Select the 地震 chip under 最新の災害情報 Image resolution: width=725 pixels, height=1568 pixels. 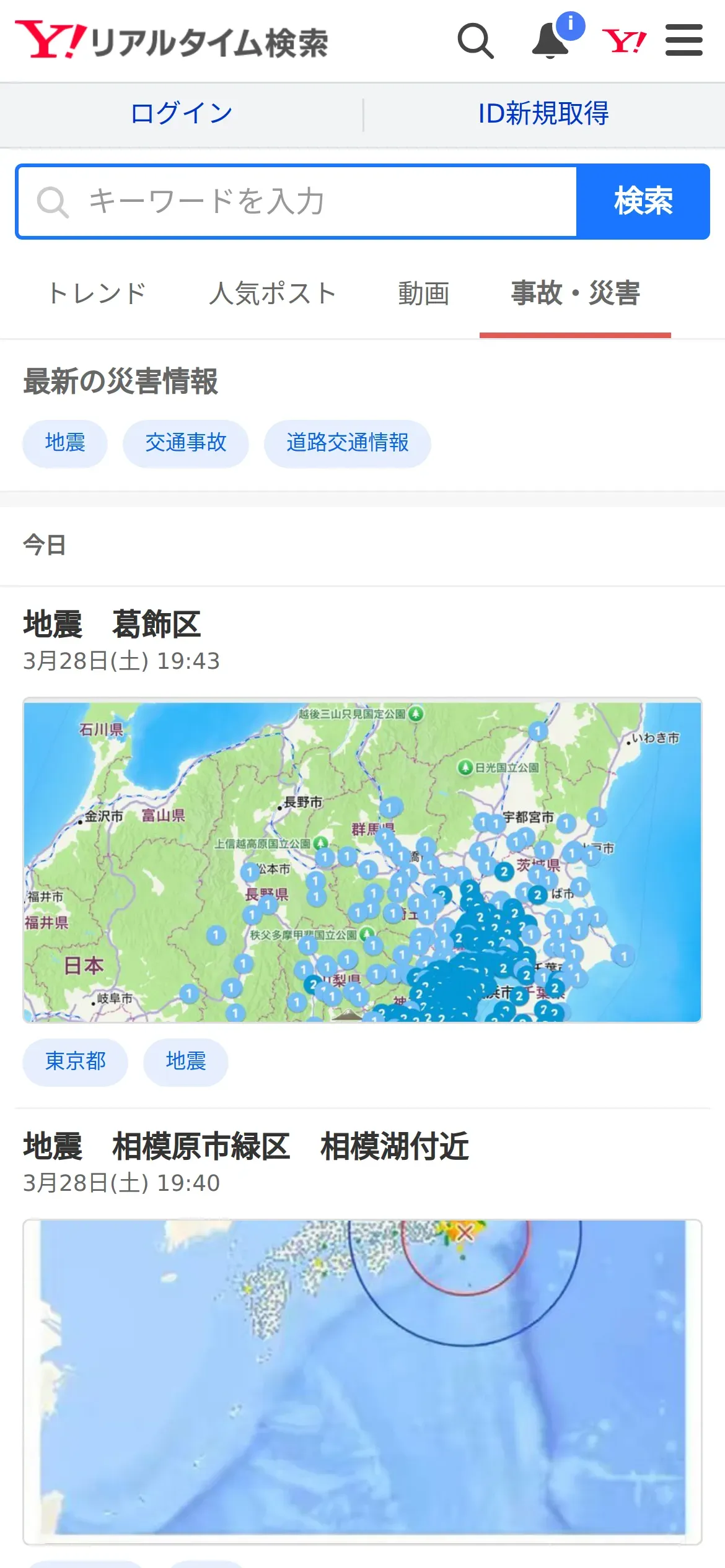click(x=65, y=443)
